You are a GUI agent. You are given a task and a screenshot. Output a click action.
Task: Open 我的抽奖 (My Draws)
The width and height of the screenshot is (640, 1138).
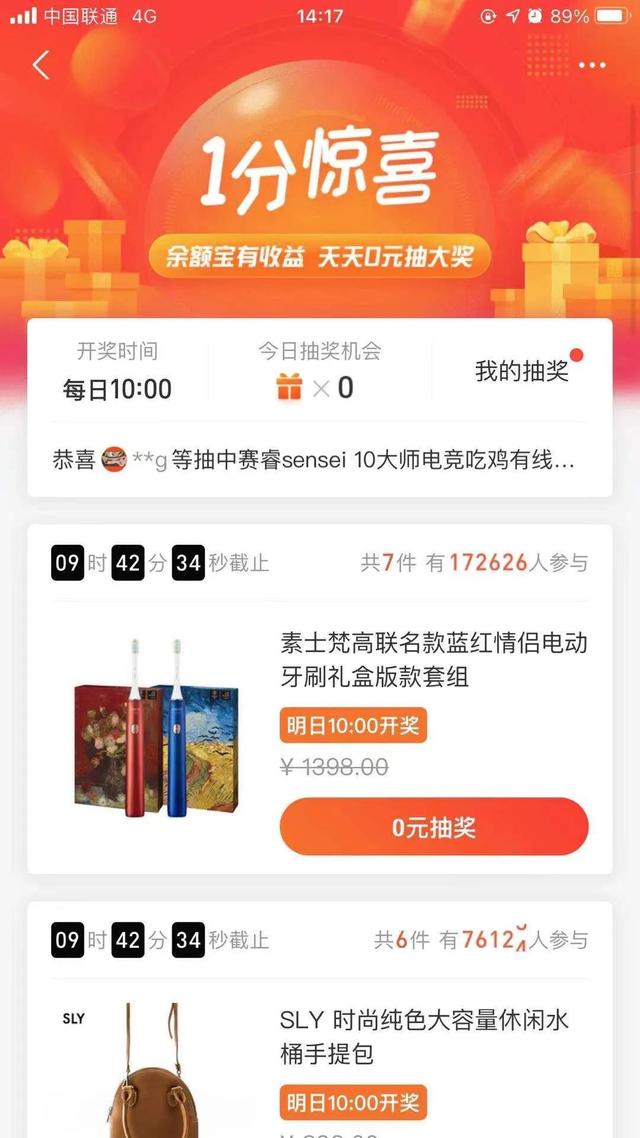tap(522, 371)
